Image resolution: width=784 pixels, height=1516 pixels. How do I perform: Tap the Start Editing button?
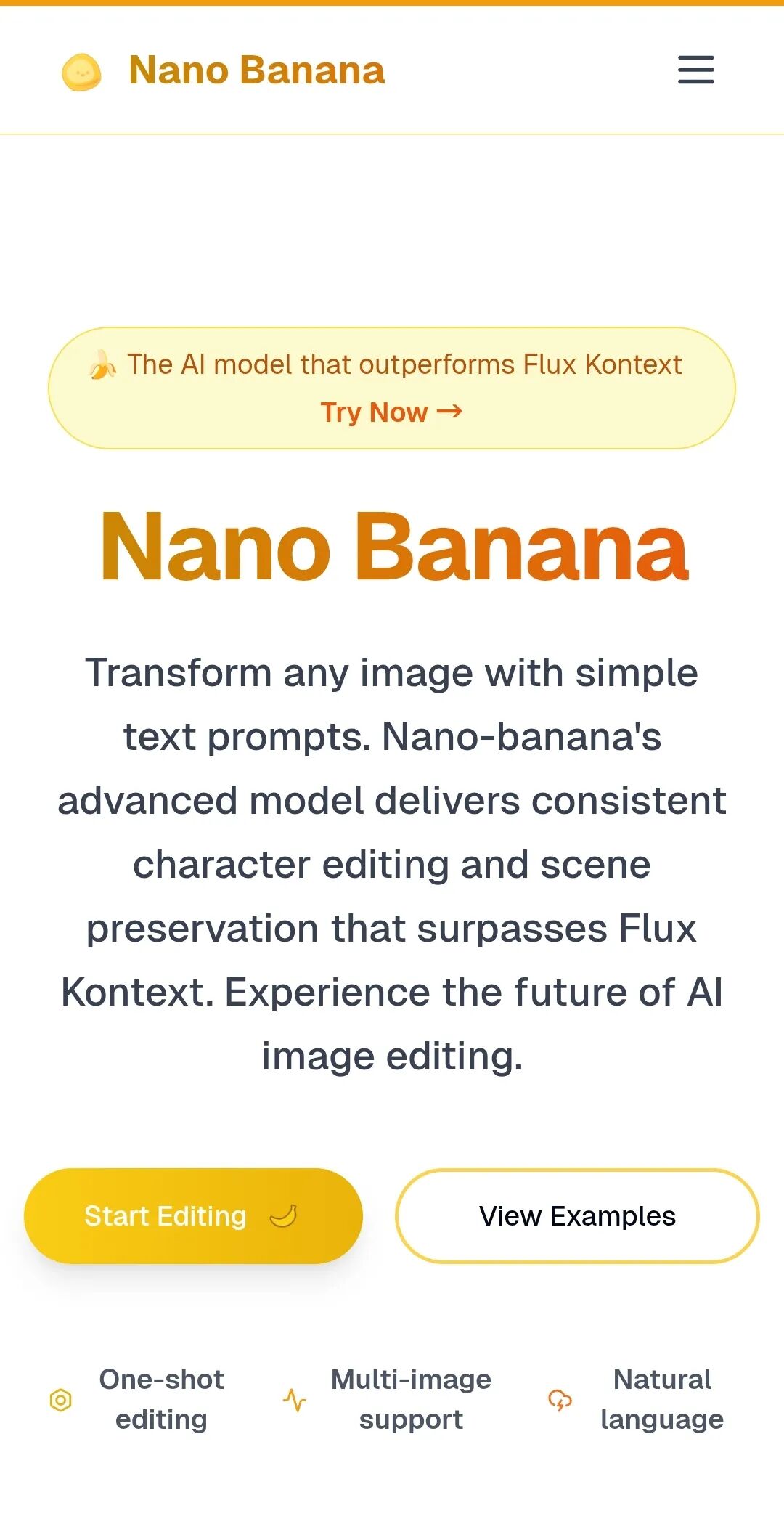[x=193, y=1216]
